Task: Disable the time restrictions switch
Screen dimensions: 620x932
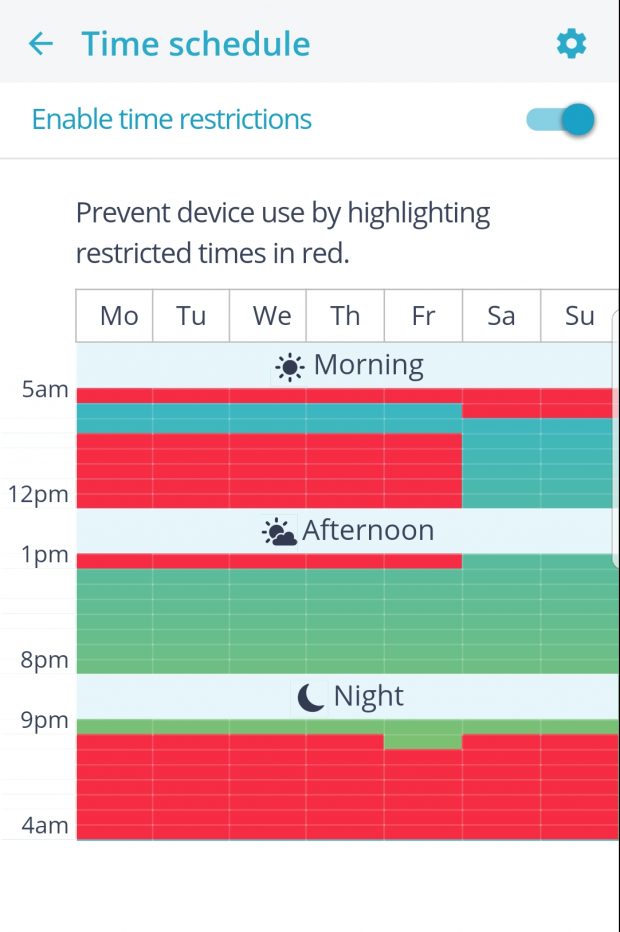Action: [561, 120]
